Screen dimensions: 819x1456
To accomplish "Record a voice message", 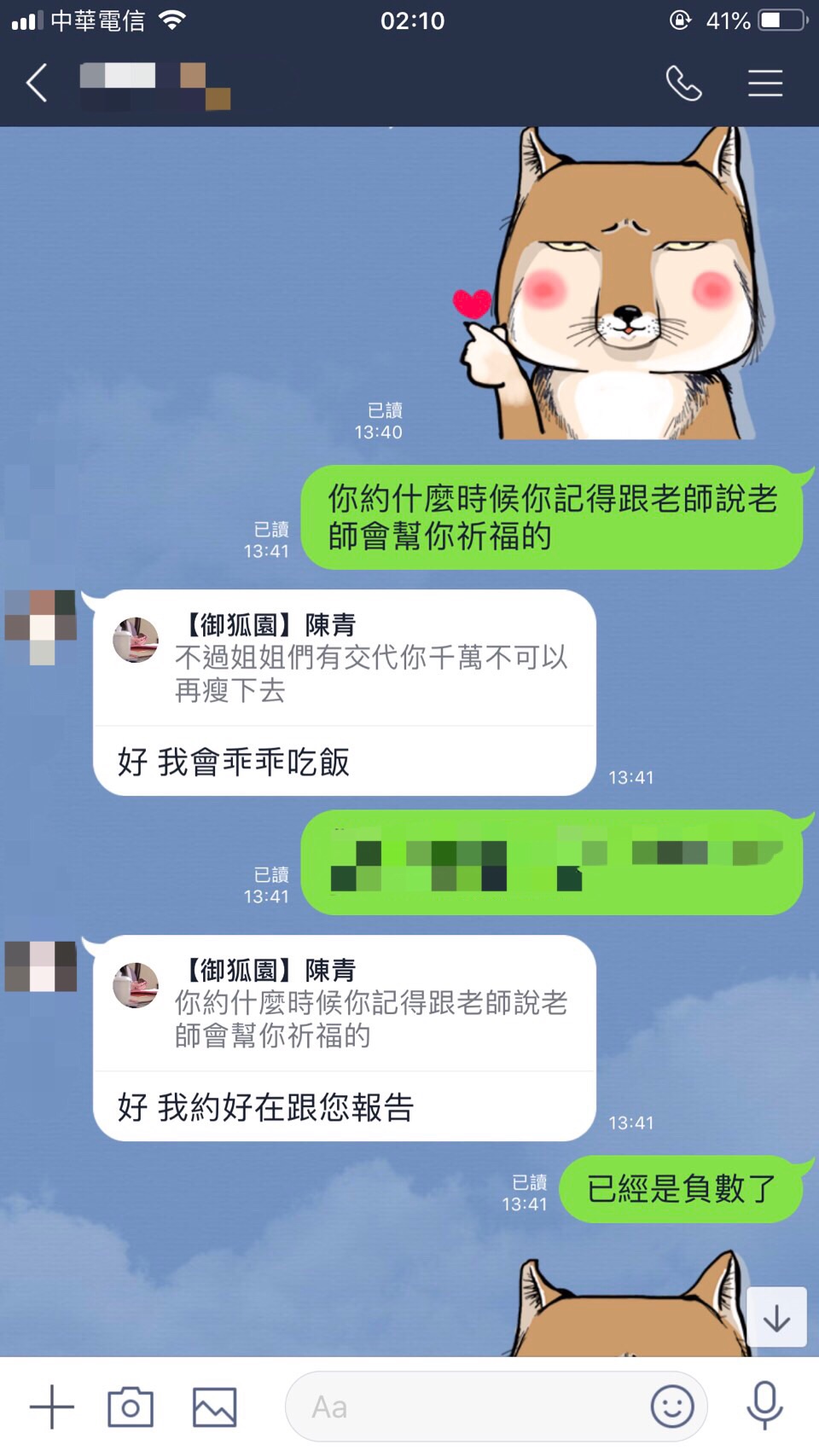I will [x=764, y=1405].
